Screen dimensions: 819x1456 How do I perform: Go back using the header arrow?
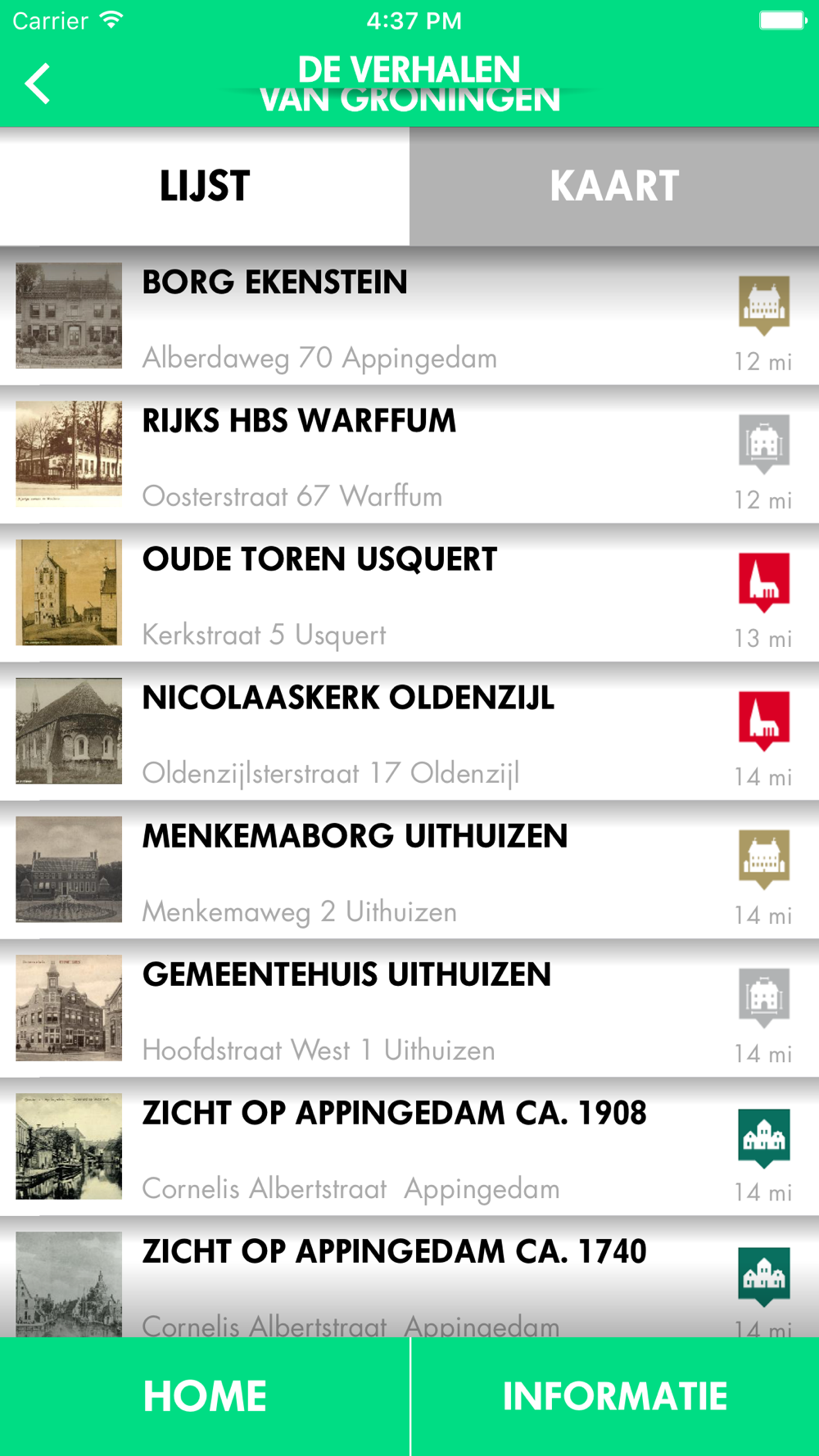pos(38,84)
